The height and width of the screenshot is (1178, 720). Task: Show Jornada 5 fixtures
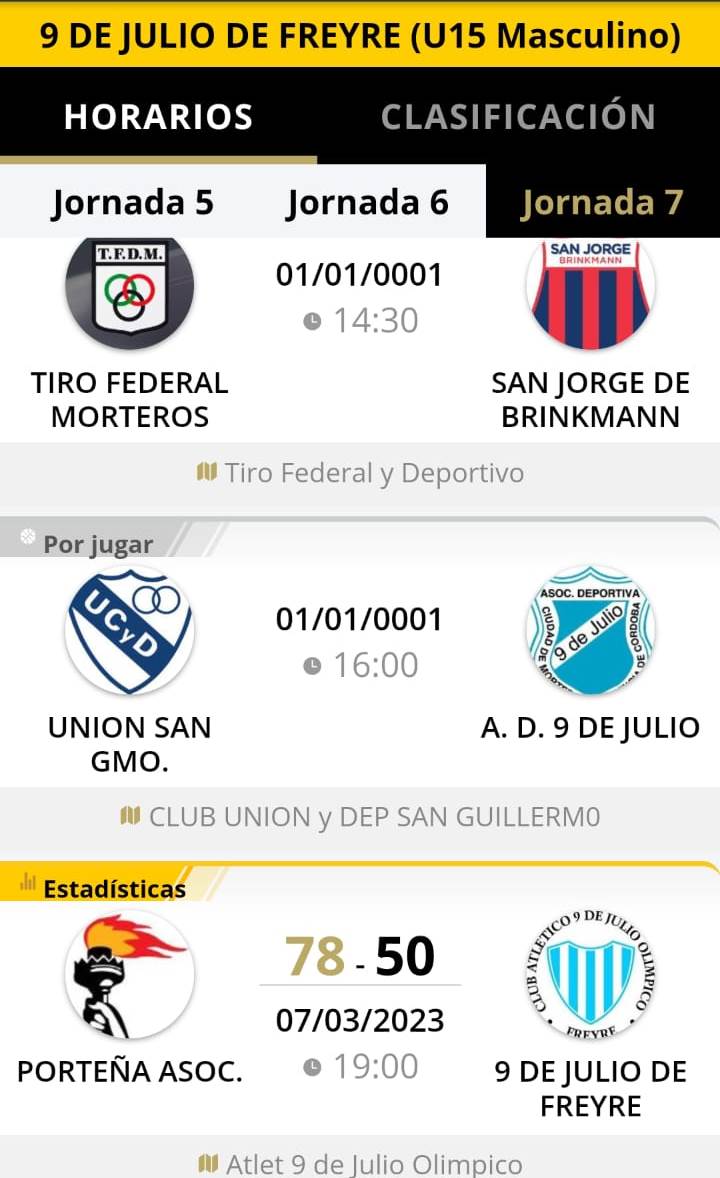(x=132, y=202)
